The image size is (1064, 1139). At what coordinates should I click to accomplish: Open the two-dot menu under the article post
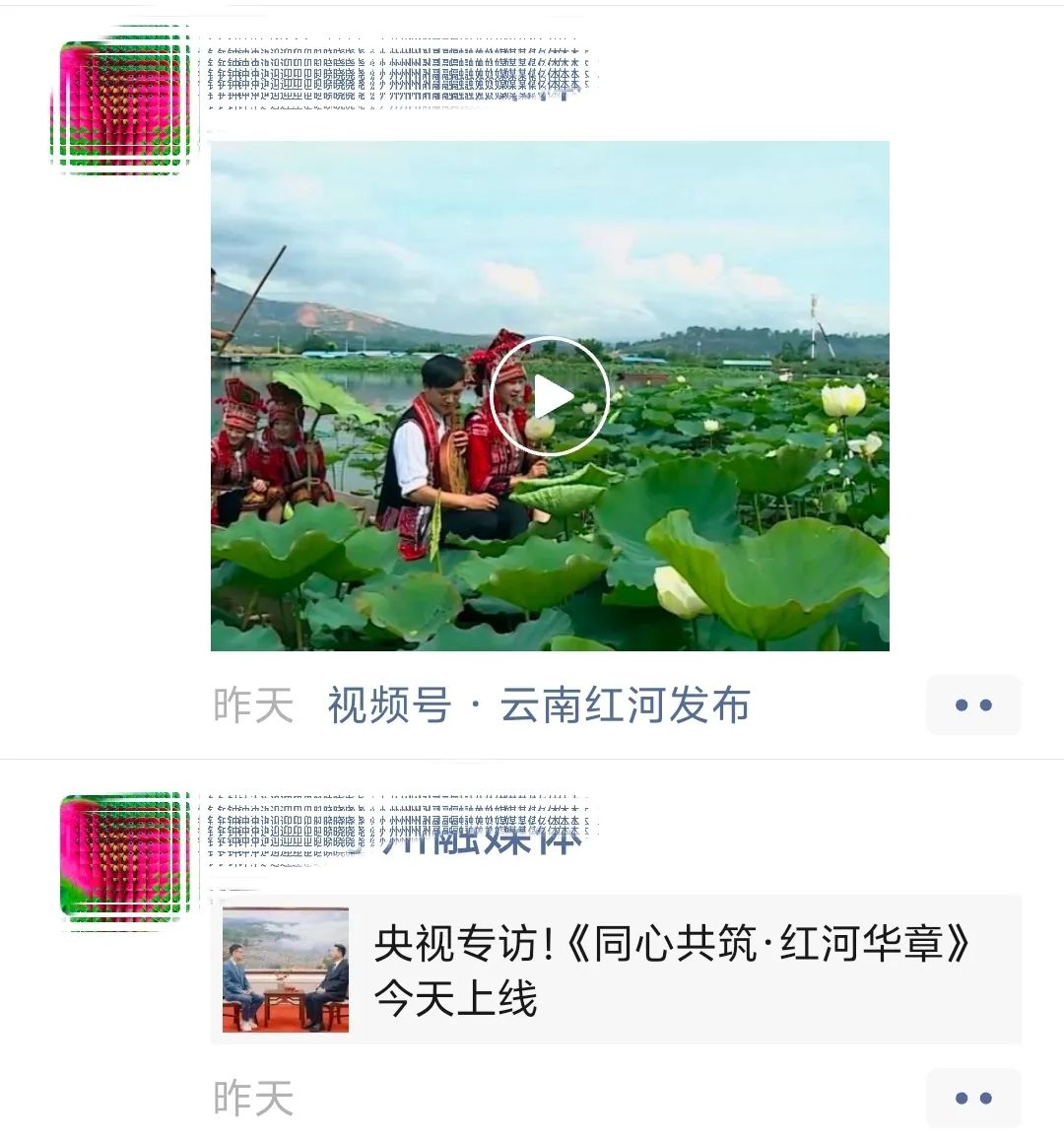pos(972,1099)
